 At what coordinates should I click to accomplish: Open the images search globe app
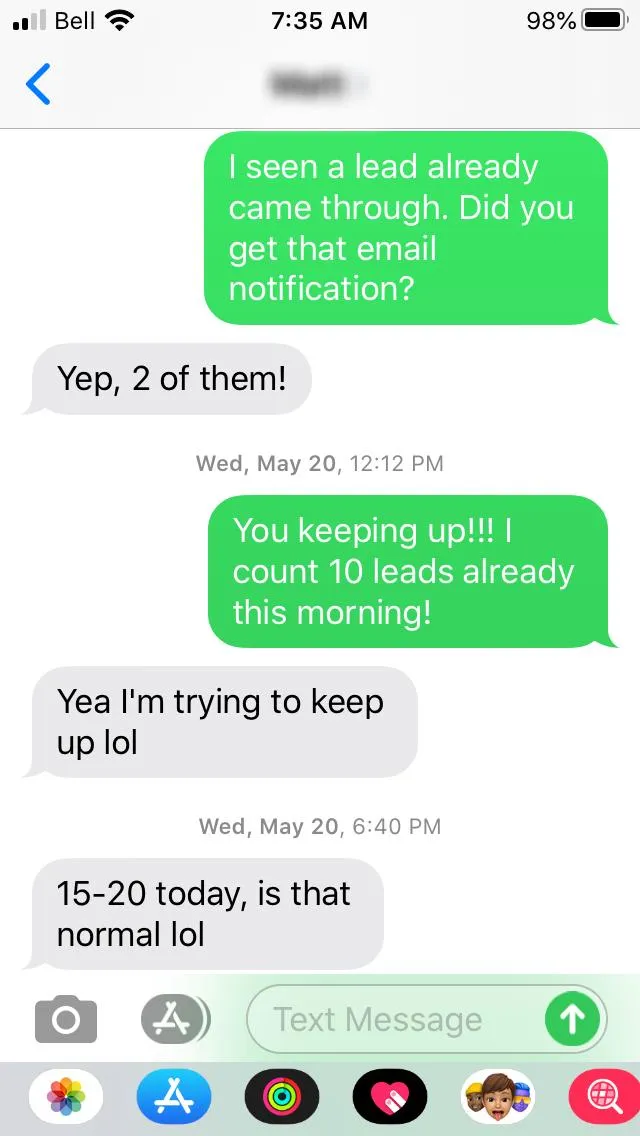coord(604,1099)
